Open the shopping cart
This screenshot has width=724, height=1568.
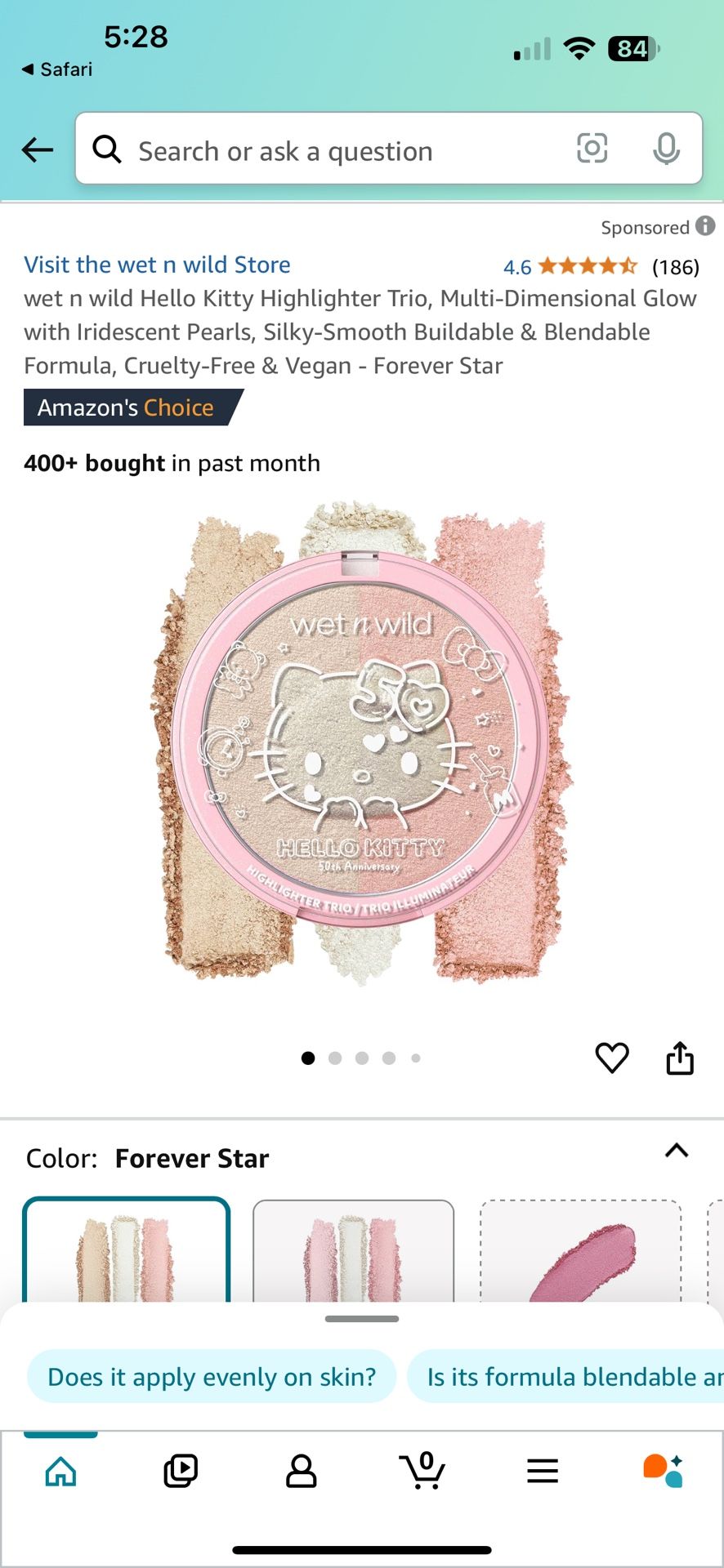point(422,1471)
